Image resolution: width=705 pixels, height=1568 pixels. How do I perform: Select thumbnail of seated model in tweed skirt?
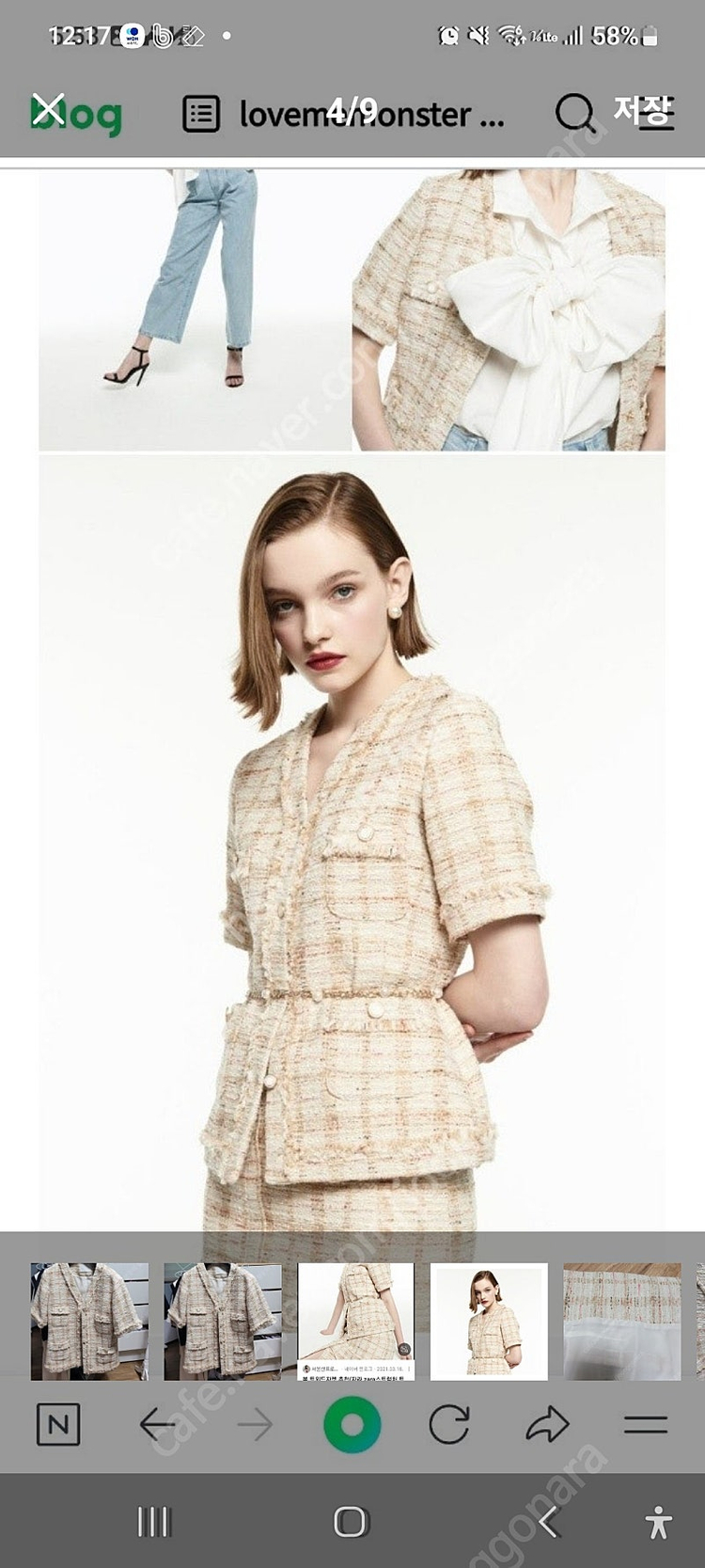(x=355, y=1321)
